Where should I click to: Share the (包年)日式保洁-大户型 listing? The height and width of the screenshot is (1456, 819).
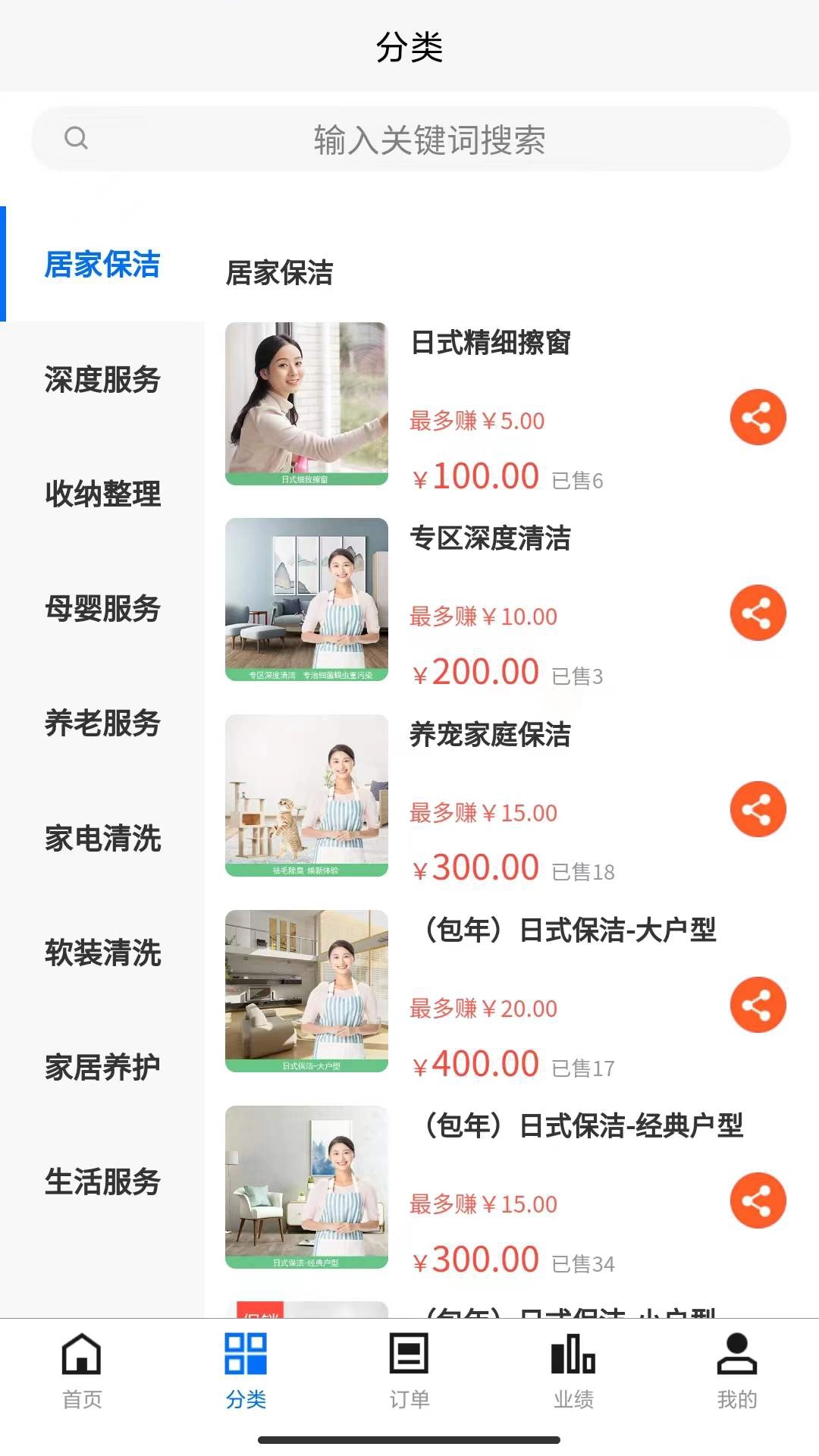(x=756, y=1005)
